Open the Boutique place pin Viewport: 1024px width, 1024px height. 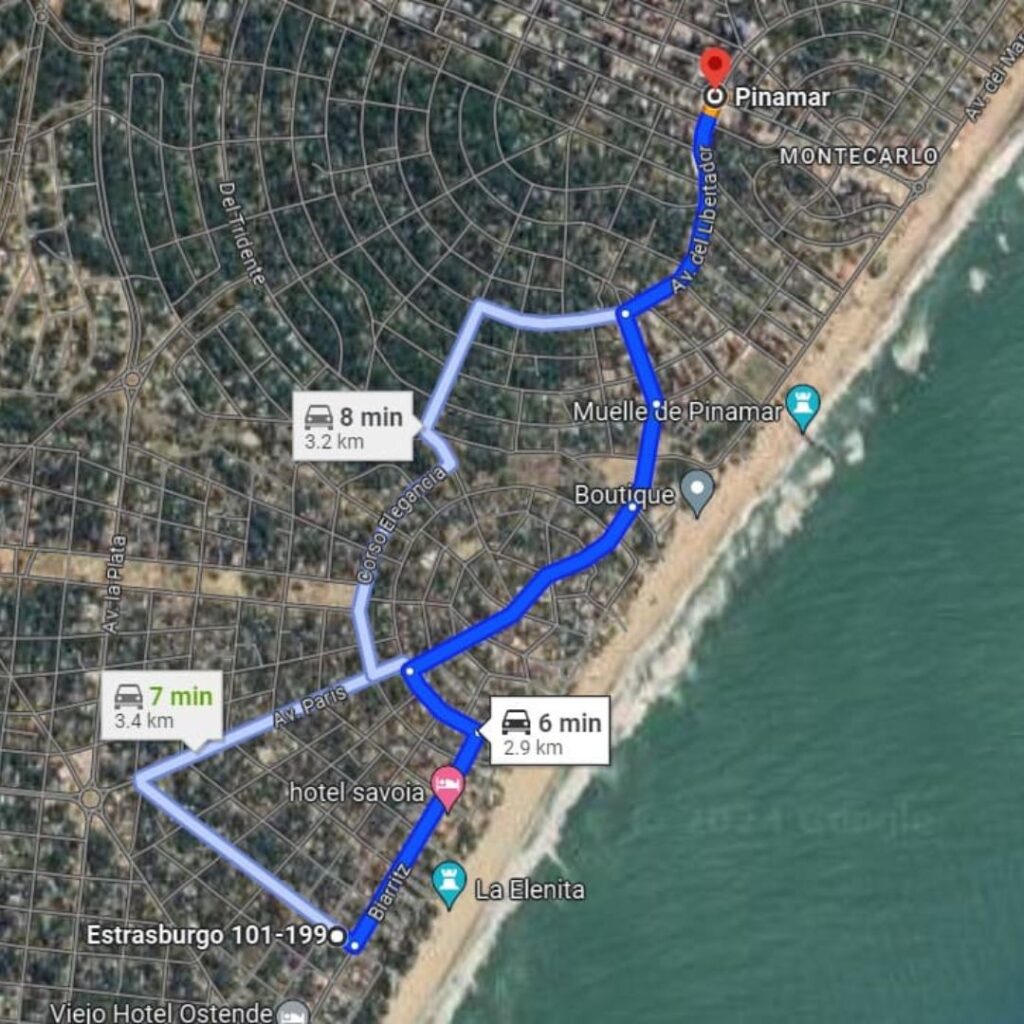697,490
